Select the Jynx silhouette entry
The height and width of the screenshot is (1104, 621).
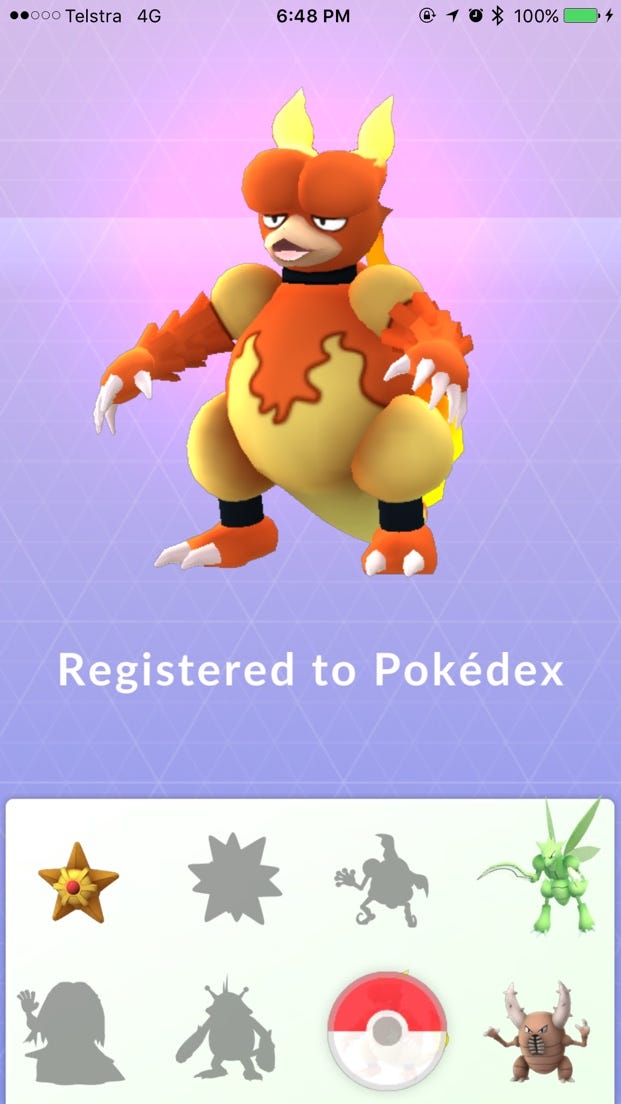pyautogui.click(x=68, y=1033)
